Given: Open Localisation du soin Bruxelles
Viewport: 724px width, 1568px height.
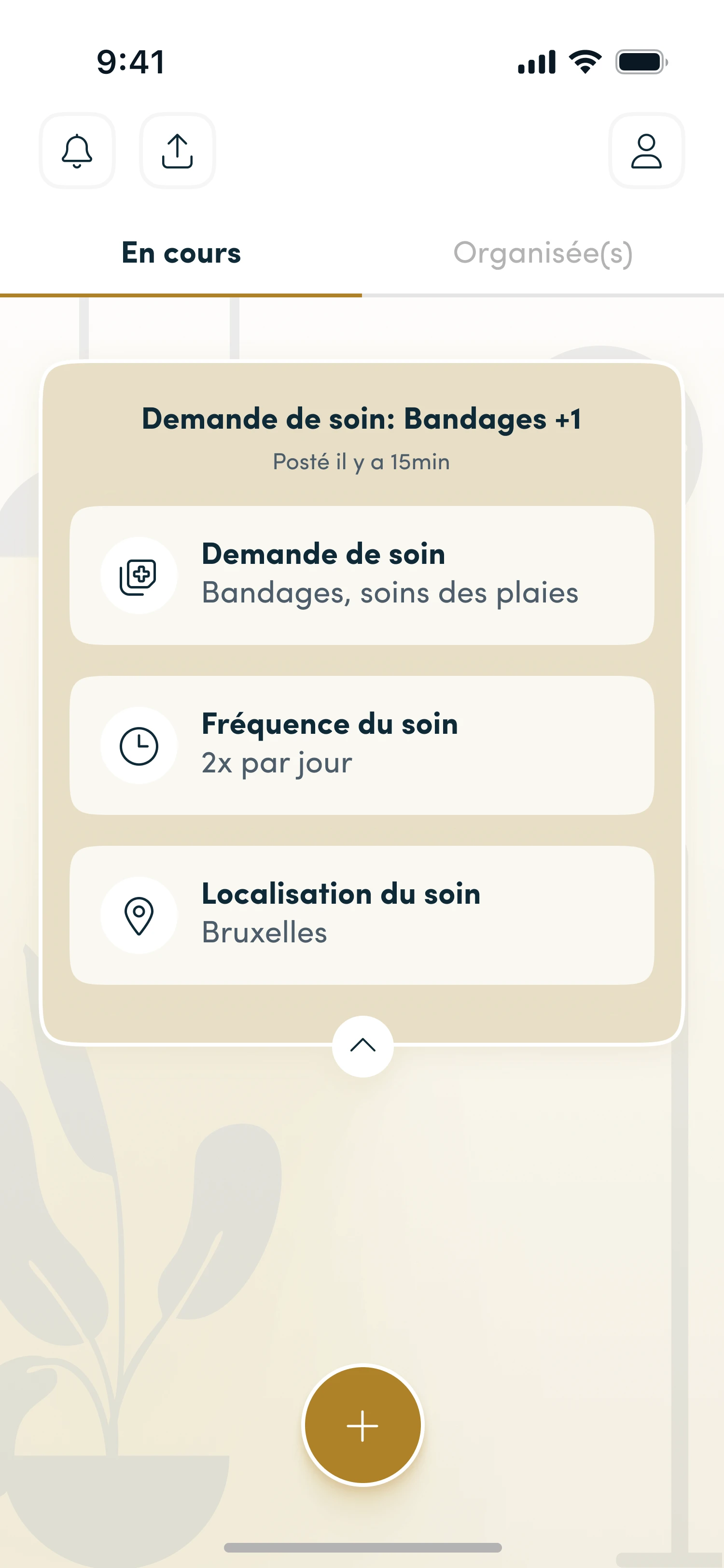Looking at the screenshot, I should point(362,915).
